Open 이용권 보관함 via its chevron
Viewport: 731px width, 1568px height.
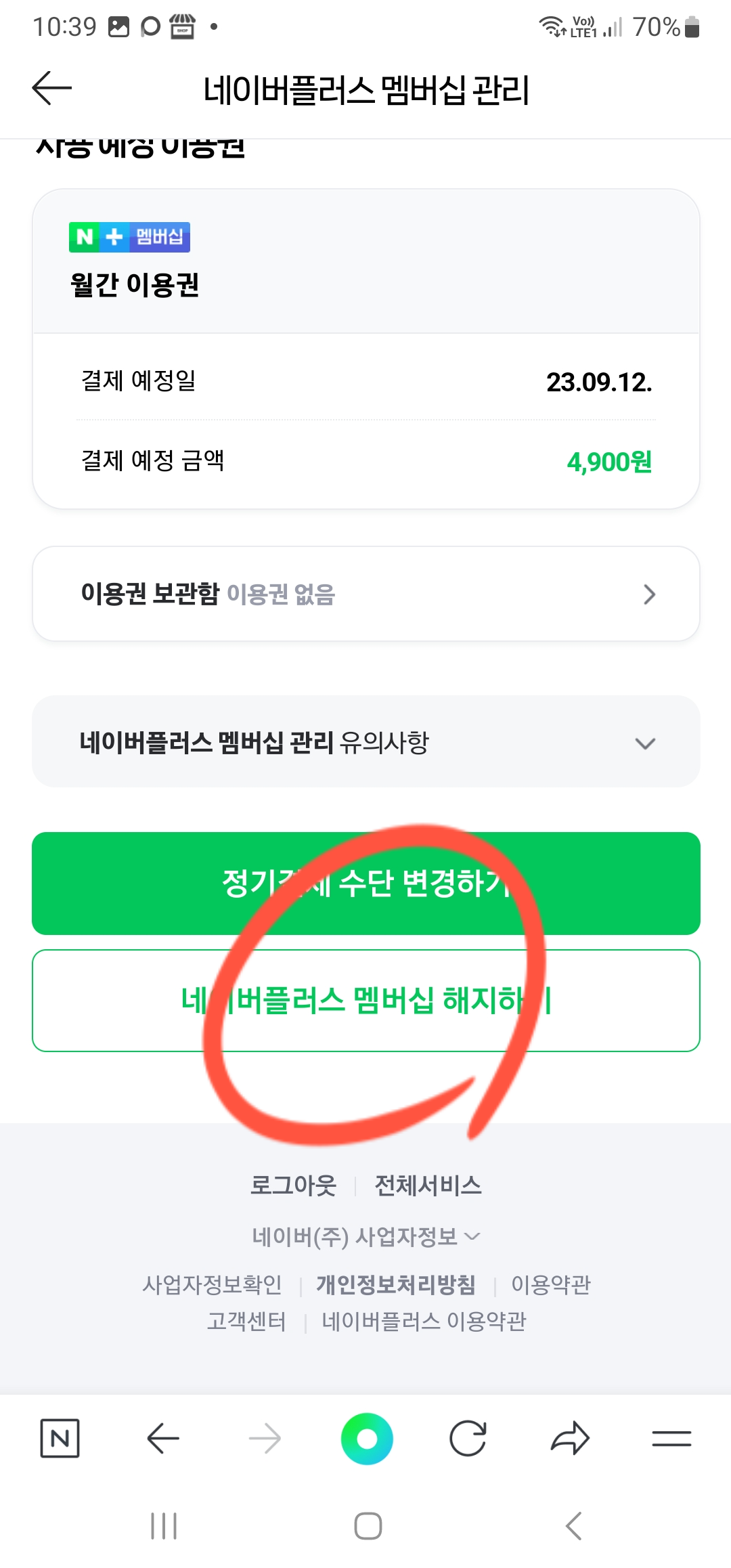[650, 594]
